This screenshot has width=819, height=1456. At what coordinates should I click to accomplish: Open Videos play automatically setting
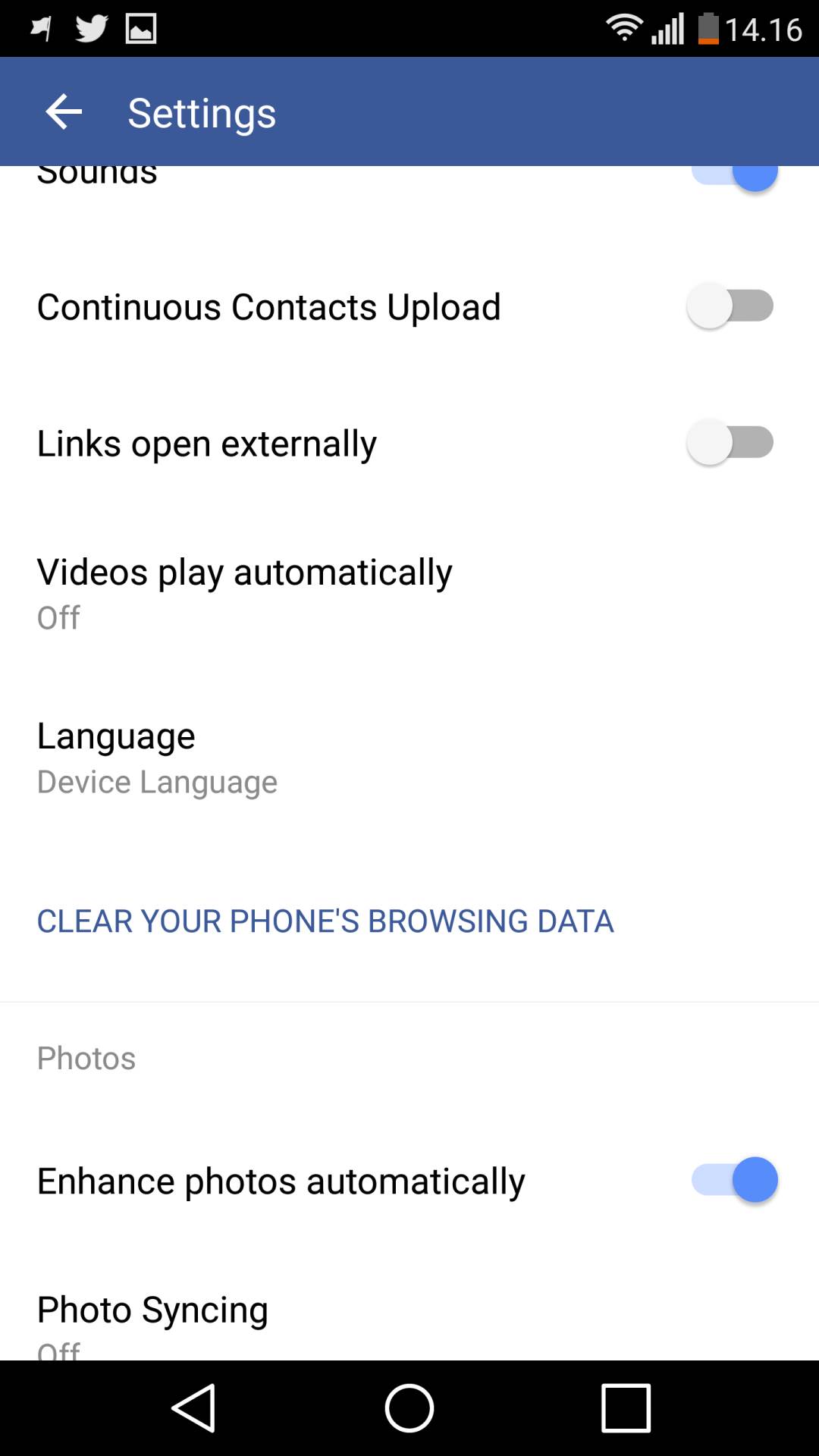coord(244,593)
